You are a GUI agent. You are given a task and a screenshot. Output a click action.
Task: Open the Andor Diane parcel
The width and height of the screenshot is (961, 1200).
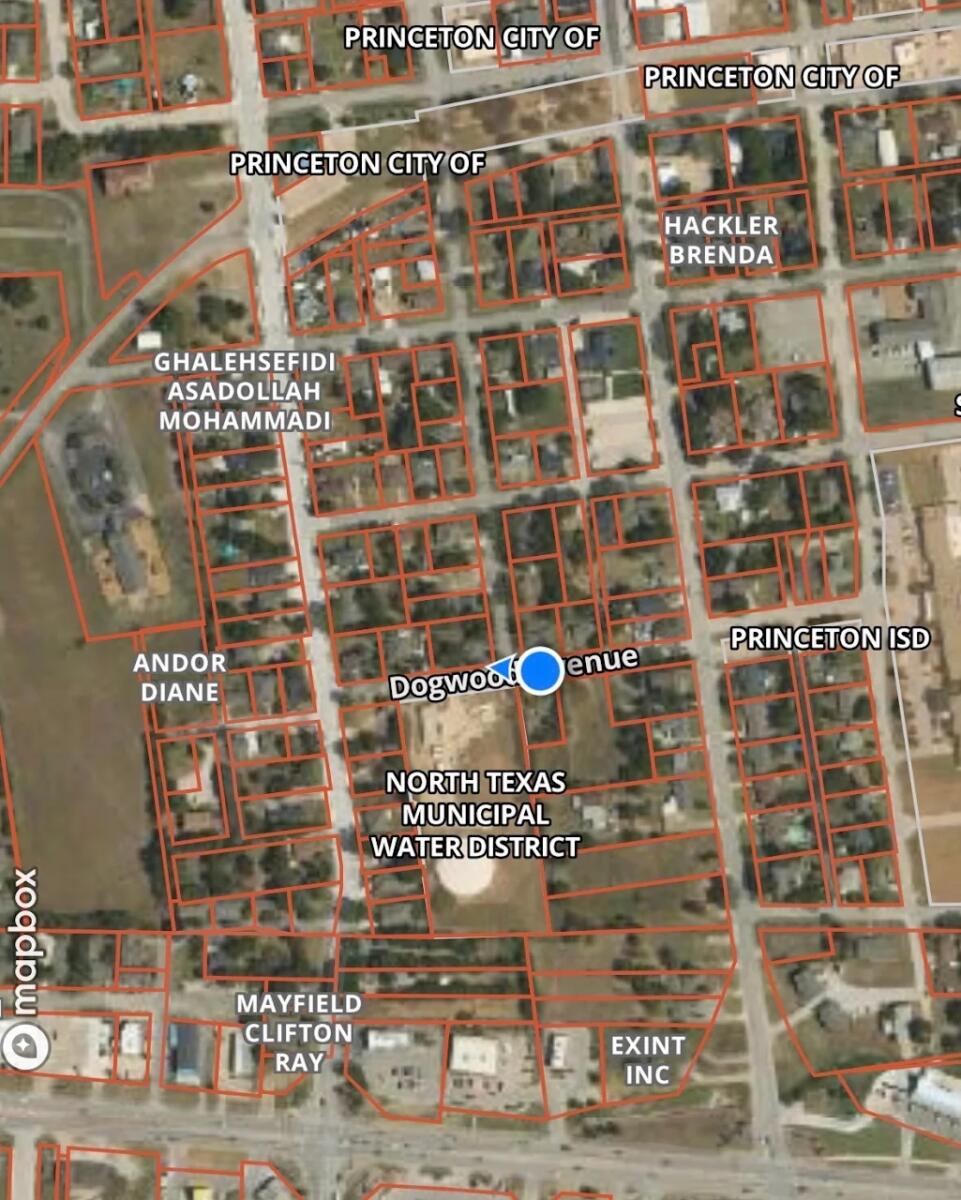[x=180, y=677]
